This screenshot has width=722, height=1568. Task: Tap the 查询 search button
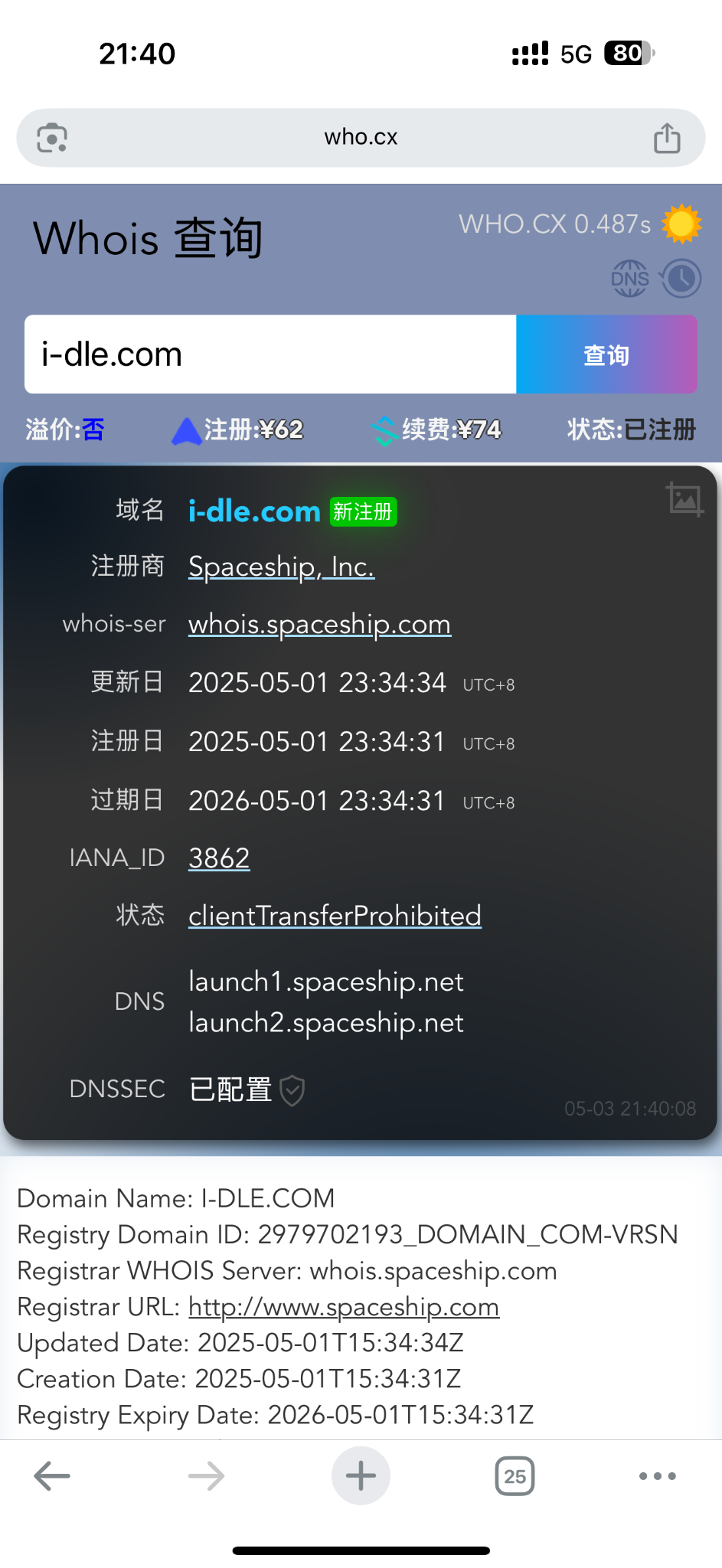pos(606,354)
